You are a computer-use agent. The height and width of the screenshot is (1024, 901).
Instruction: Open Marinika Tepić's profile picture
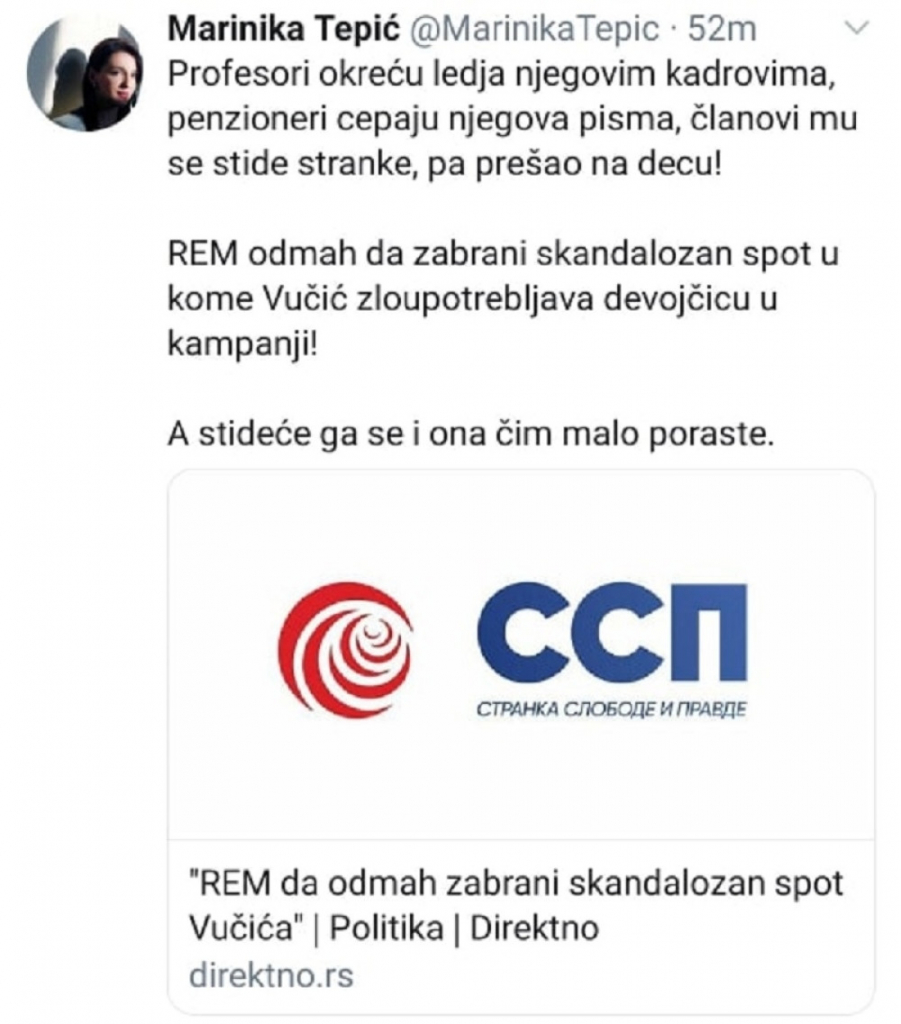(86, 75)
